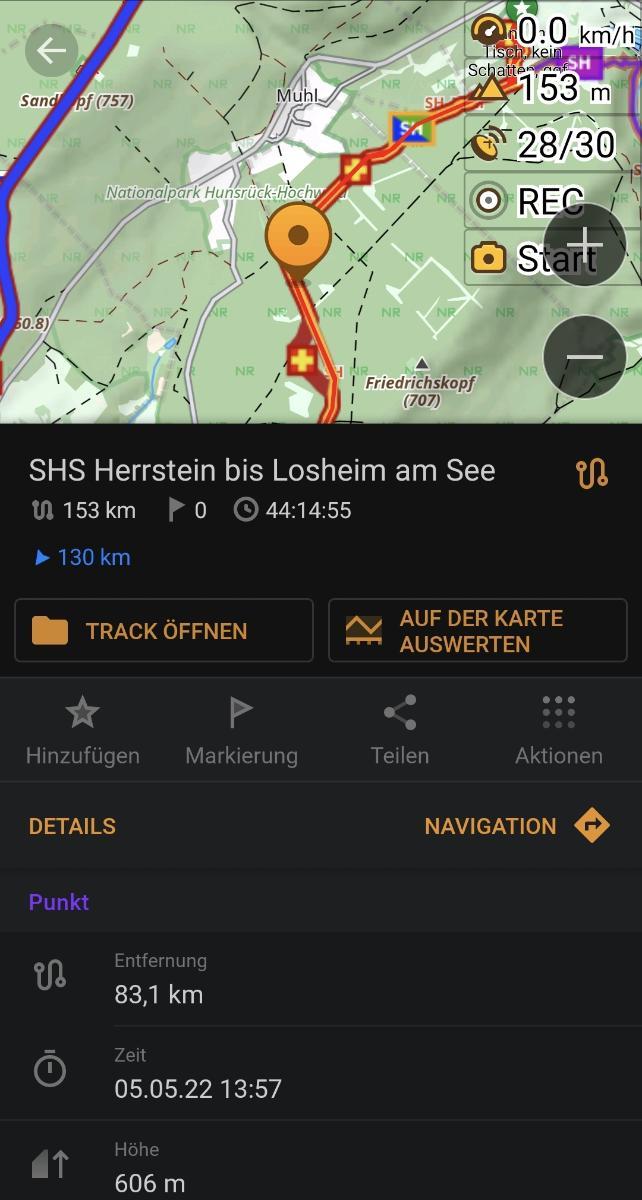Viewport: 642px width, 1200px height.
Task: Zoom out with the minus button
Action: coord(585,357)
